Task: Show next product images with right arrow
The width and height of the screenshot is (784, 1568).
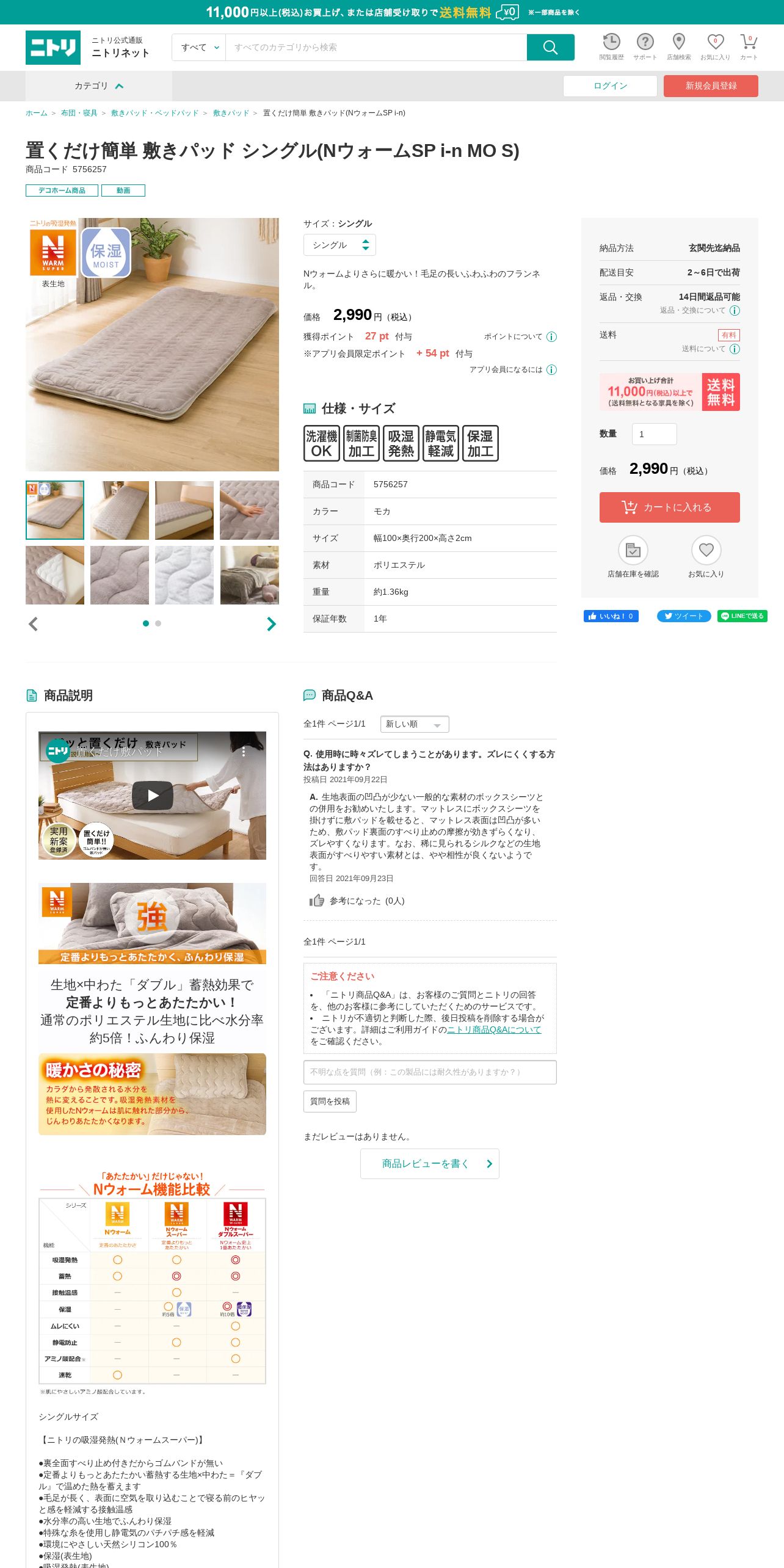Action: 272,623
